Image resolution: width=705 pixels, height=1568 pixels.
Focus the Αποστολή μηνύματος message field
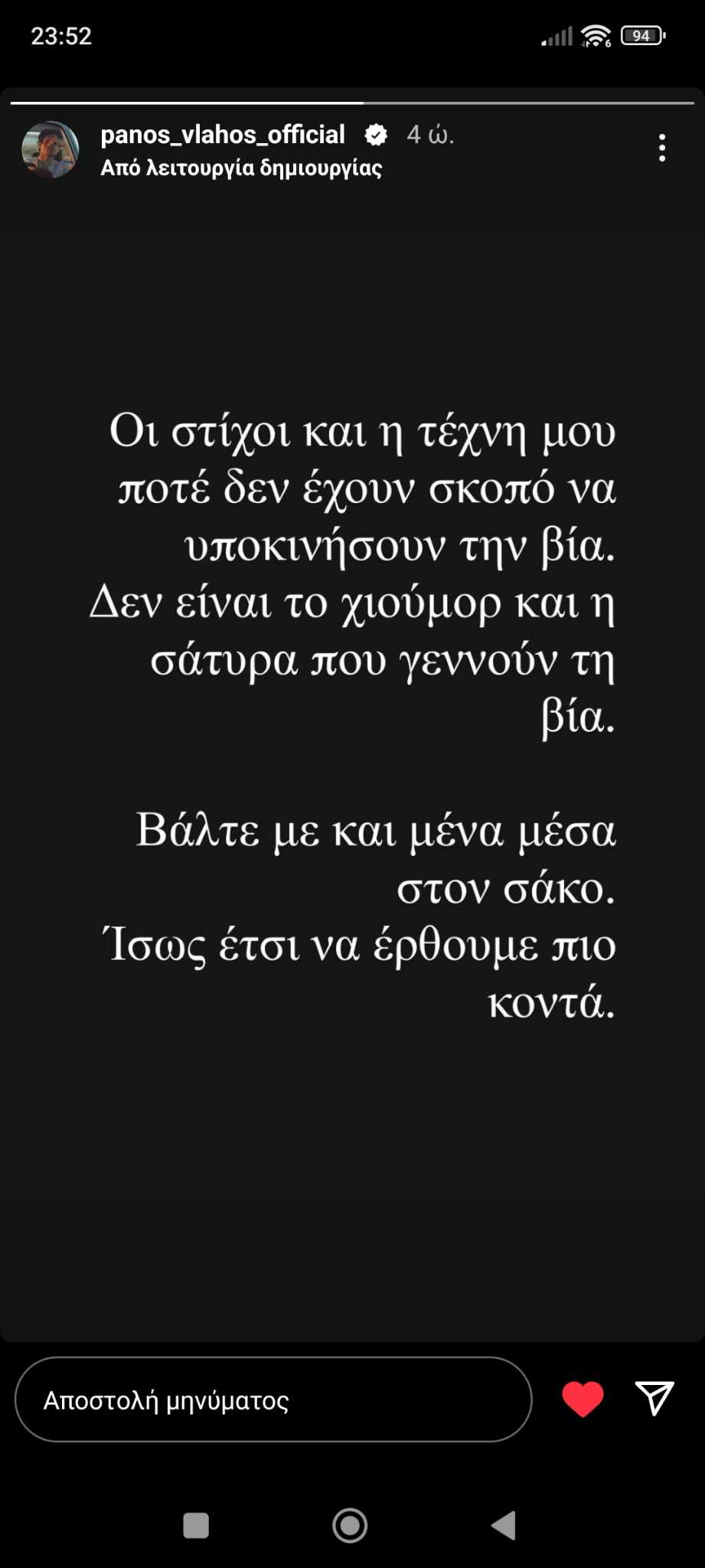tap(273, 1400)
